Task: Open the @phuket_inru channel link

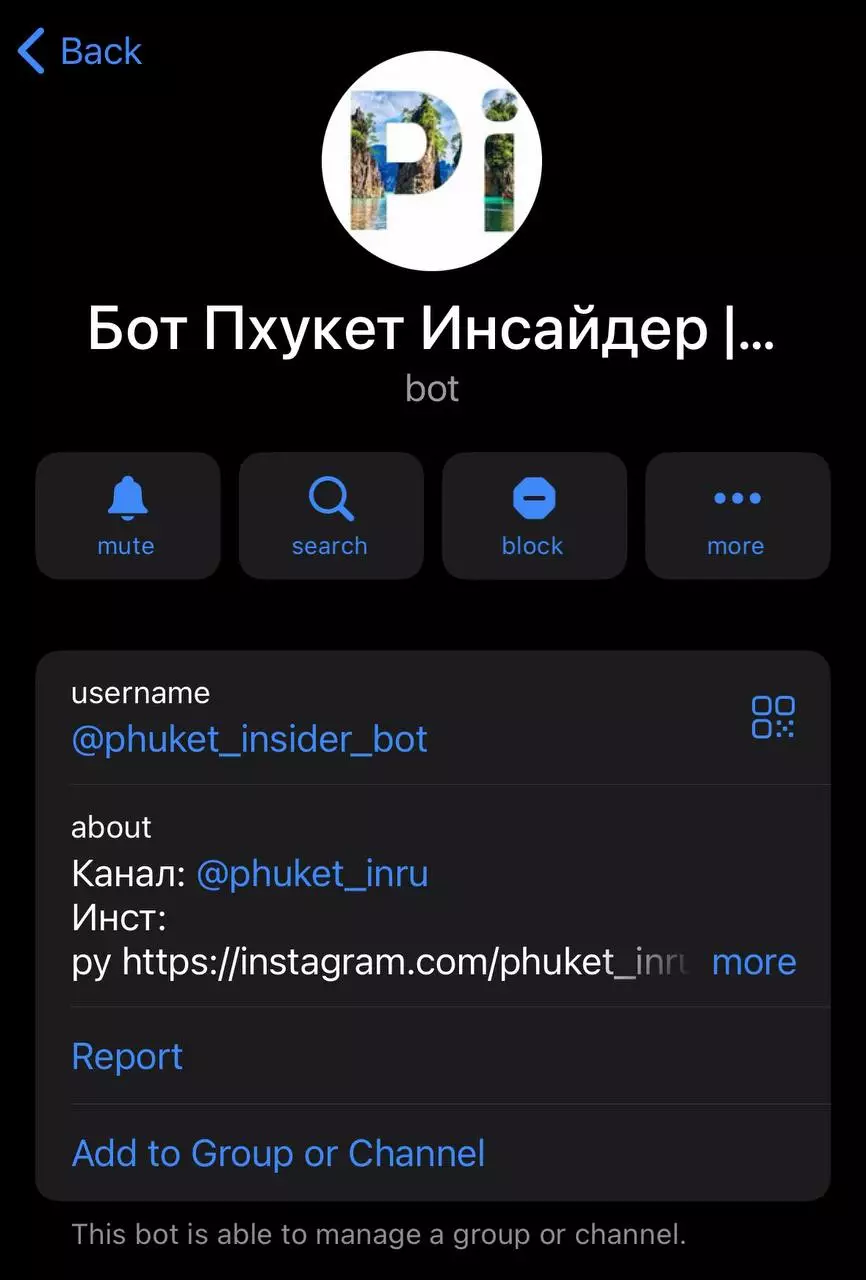Action: pos(312,874)
